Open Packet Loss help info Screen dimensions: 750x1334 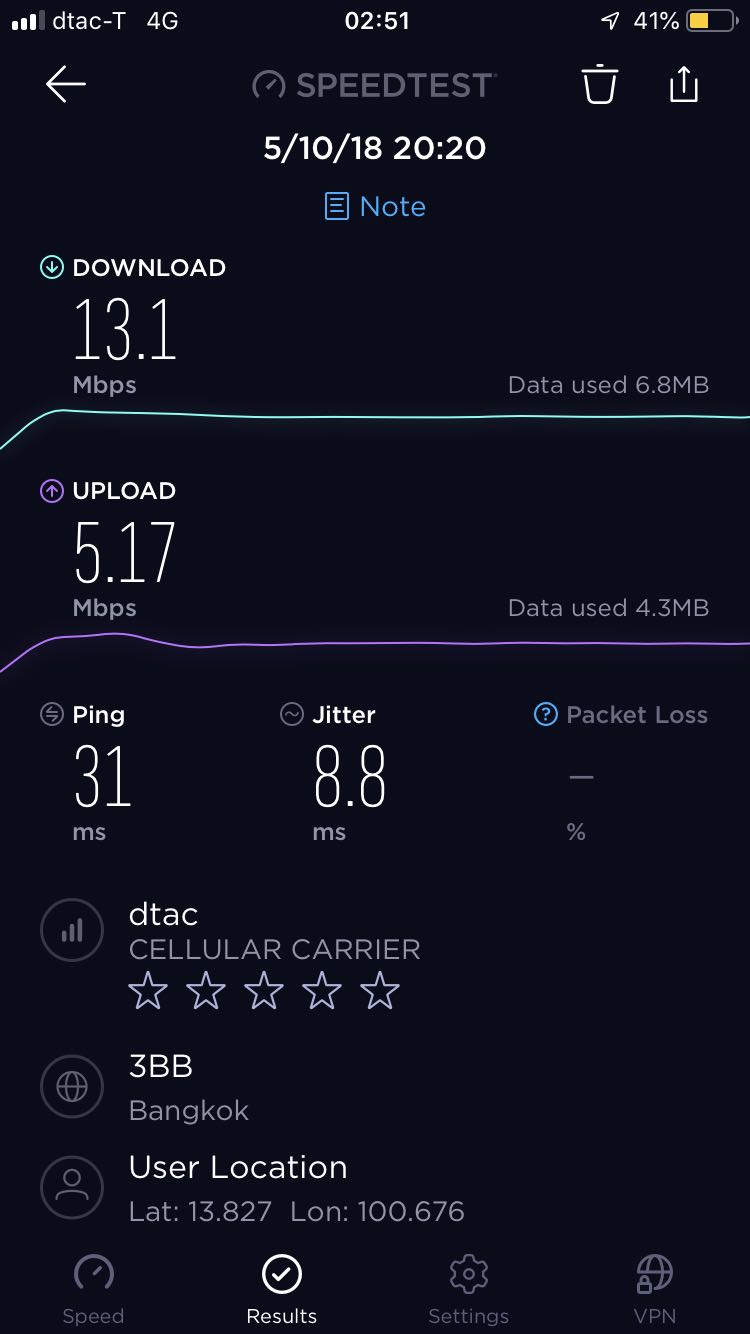point(545,714)
